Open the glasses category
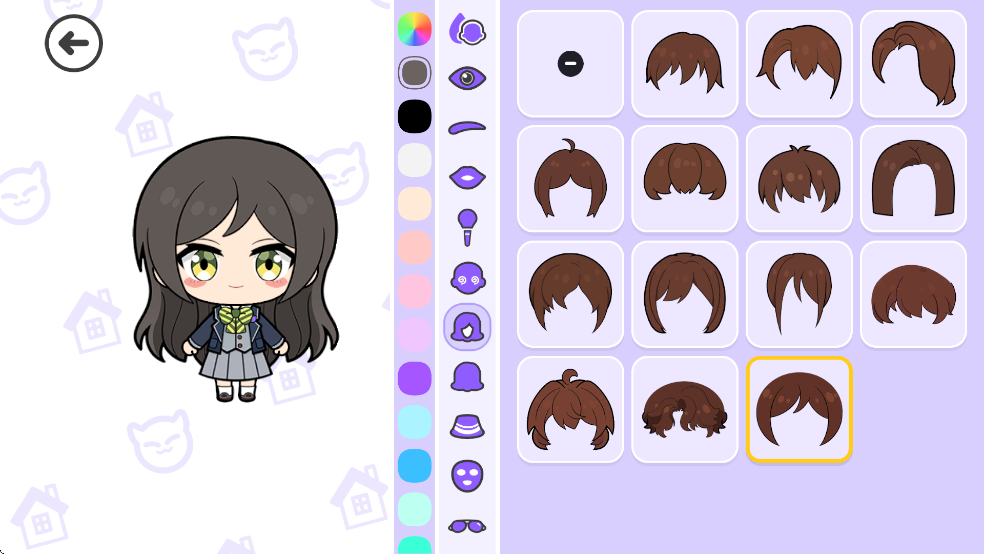Screen dimensions: 984x554 coord(467,525)
